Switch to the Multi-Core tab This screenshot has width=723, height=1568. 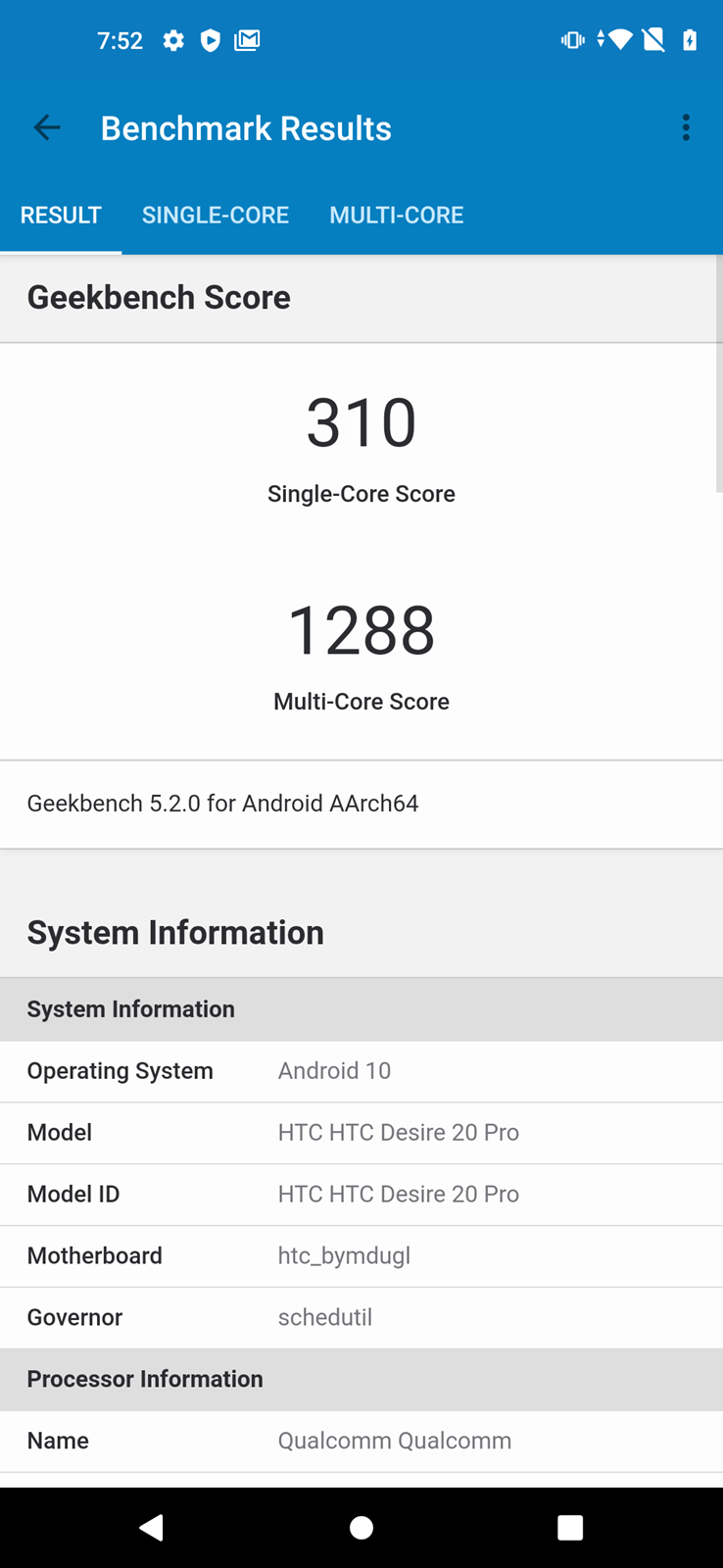point(397,216)
